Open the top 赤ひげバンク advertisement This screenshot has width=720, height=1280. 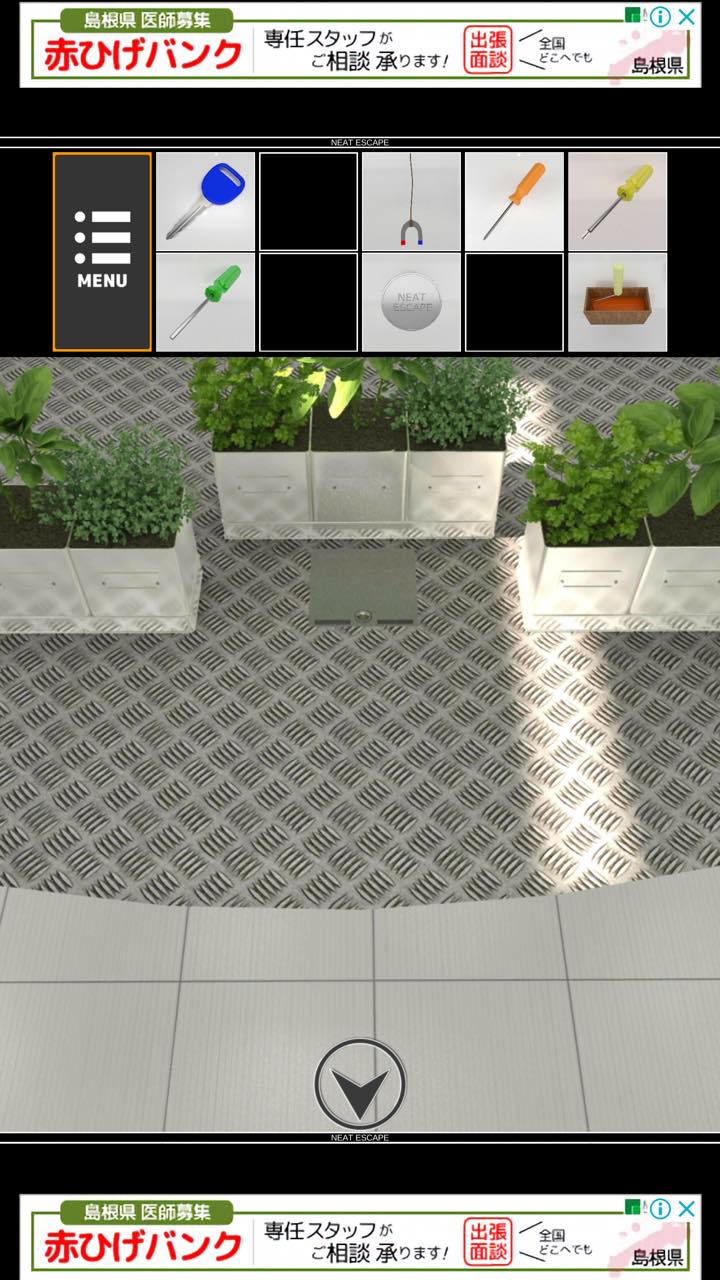pos(360,46)
